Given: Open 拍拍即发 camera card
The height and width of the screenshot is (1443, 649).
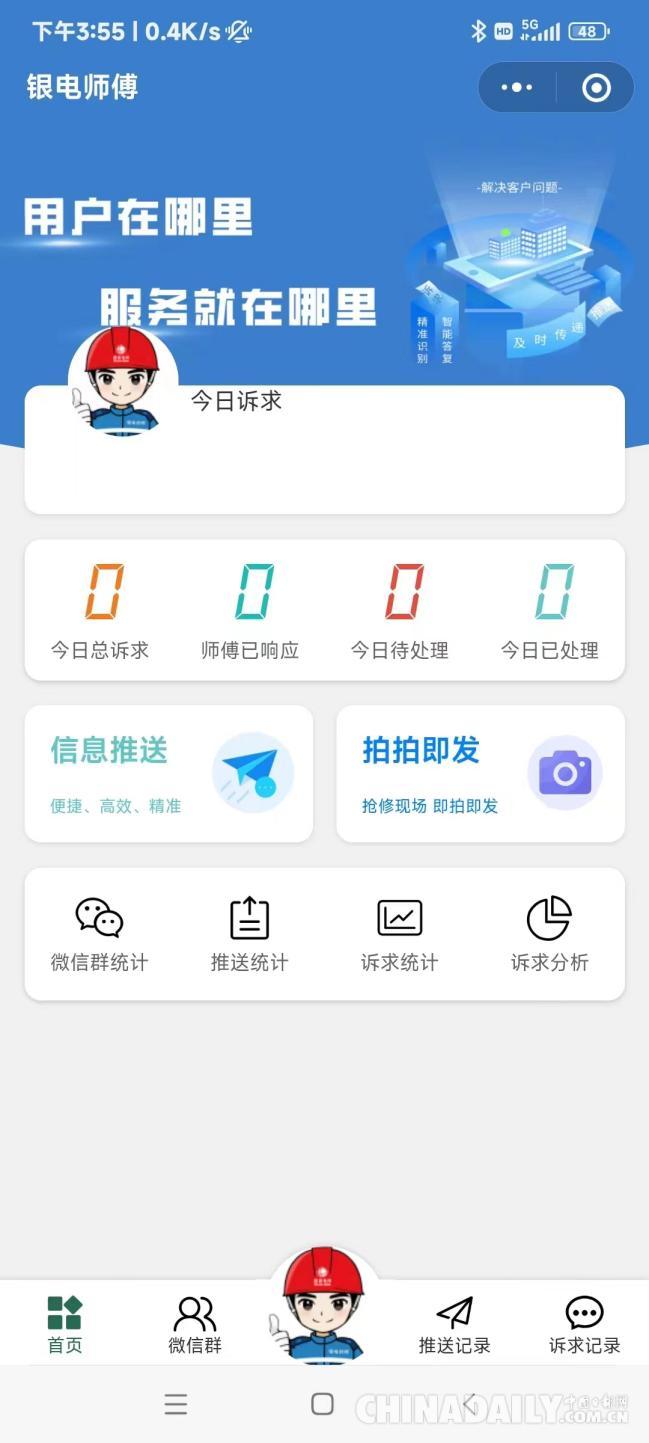Looking at the screenshot, I should [x=480, y=773].
